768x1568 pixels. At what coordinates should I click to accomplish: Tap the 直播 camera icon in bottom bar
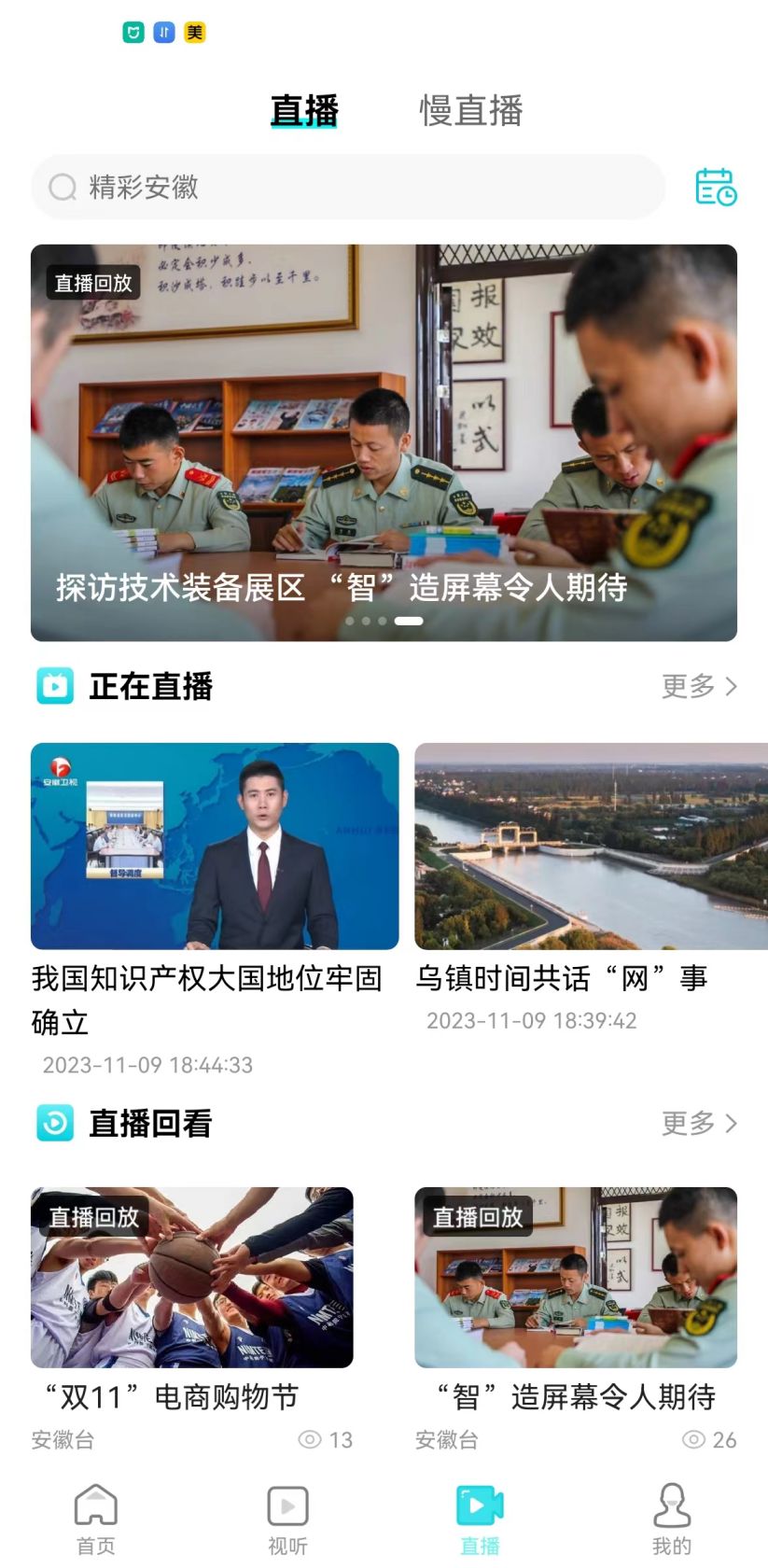click(x=480, y=1505)
